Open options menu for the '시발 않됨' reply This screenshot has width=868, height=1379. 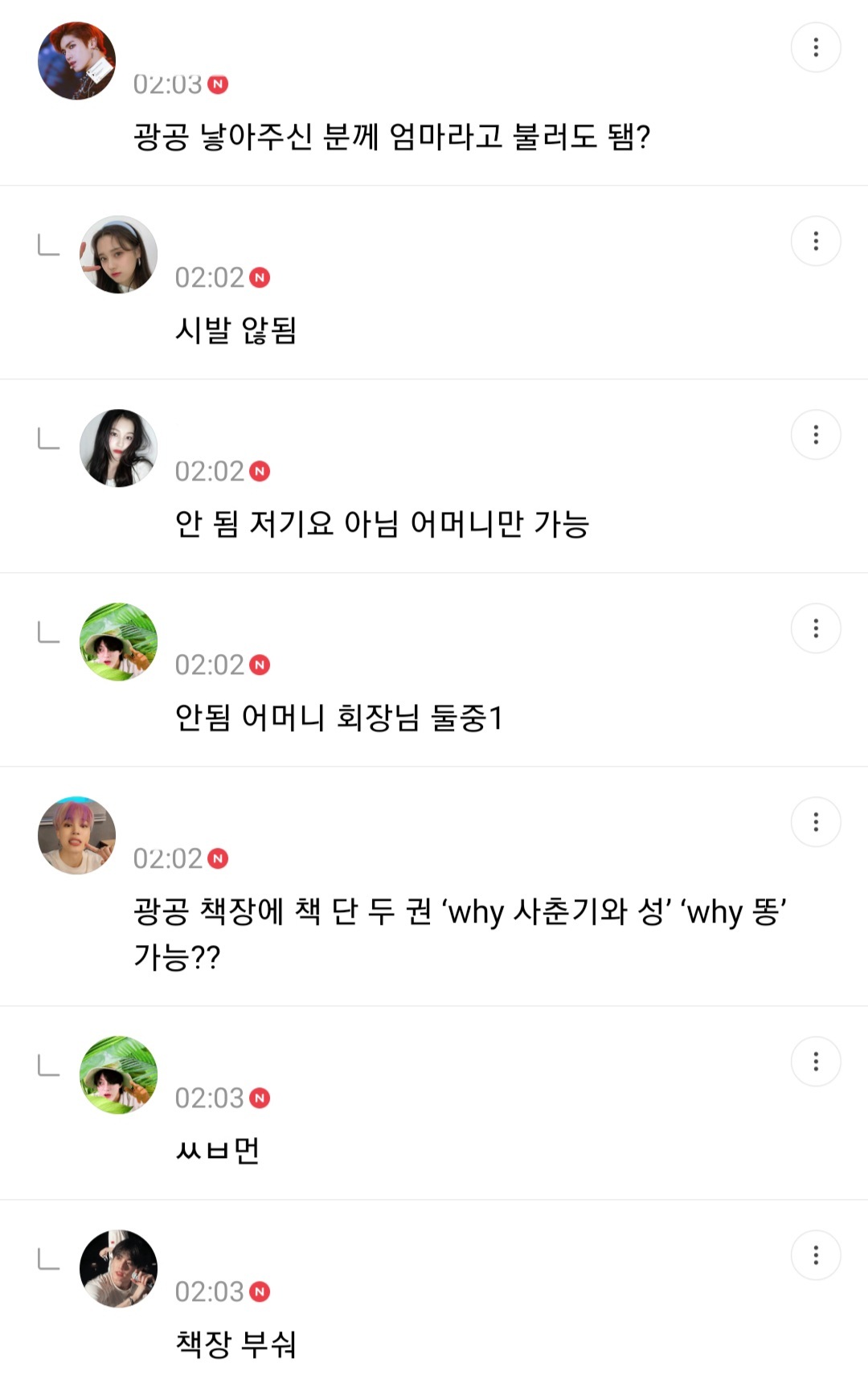pyautogui.click(x=817, y=239)
